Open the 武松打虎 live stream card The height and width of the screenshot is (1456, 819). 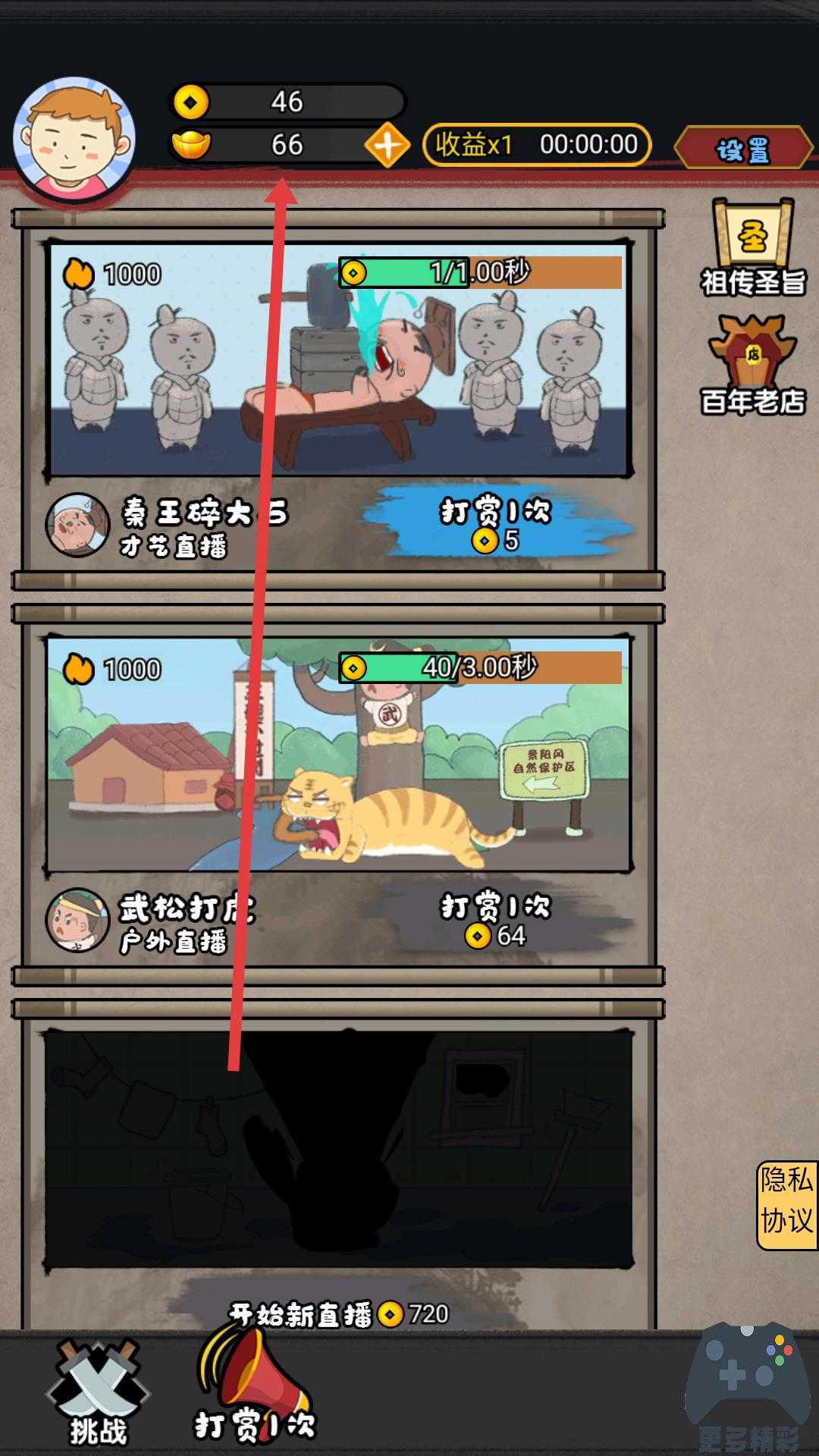(x=338, y=755)
